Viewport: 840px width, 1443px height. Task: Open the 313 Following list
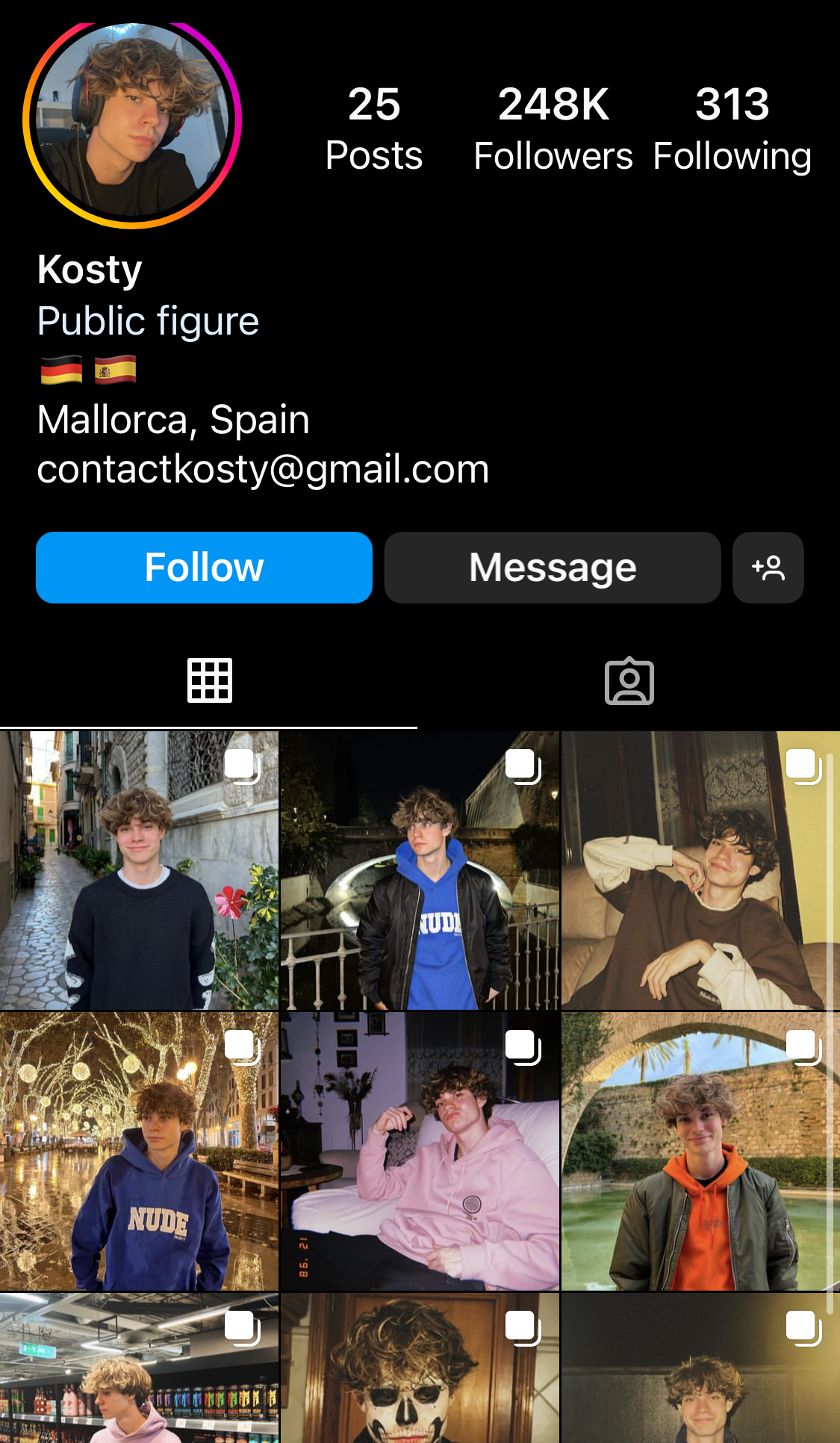[x=732, y=128]
